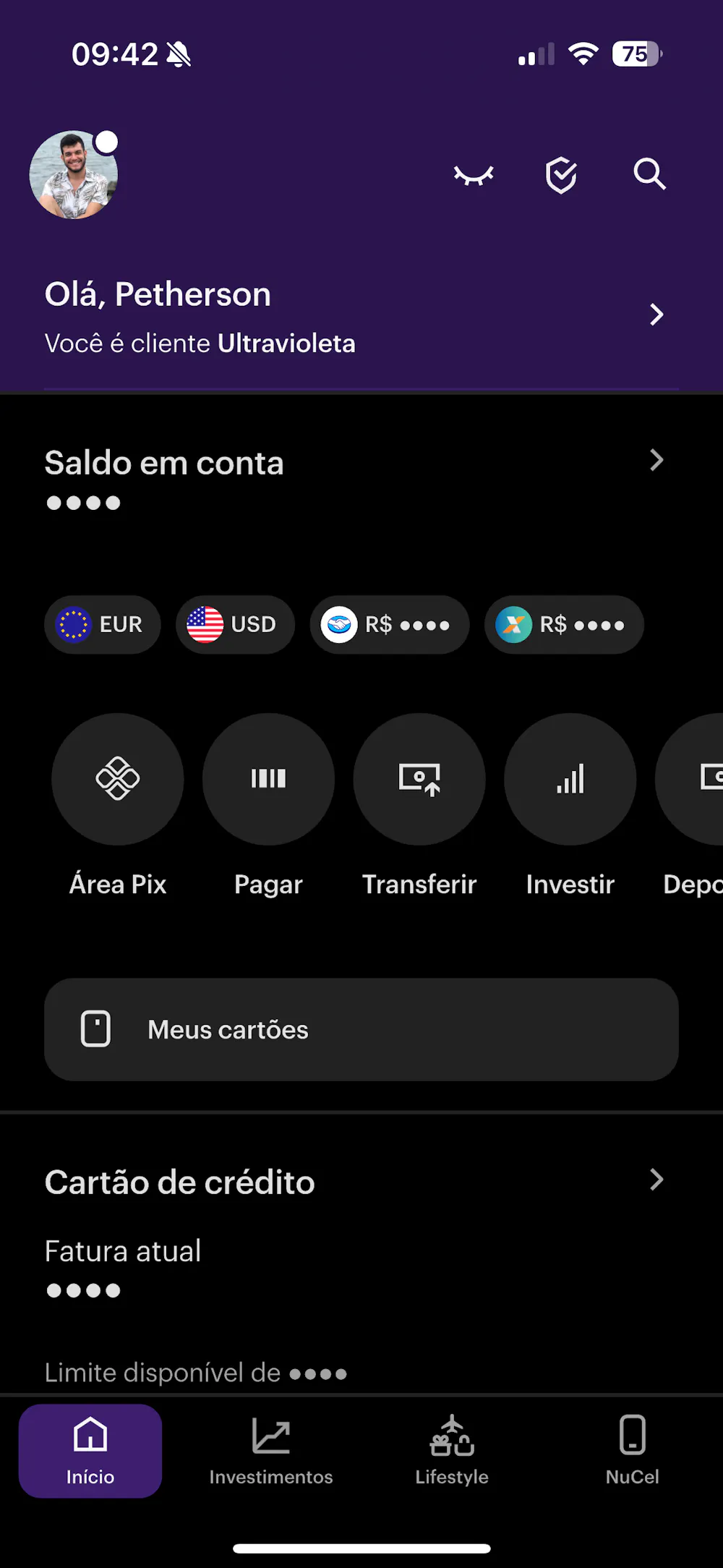Open the profile photo avatar
Image resolution: width=723 pixels, height=1568 pixels.
pyautogui.click(x=73, y=175)
